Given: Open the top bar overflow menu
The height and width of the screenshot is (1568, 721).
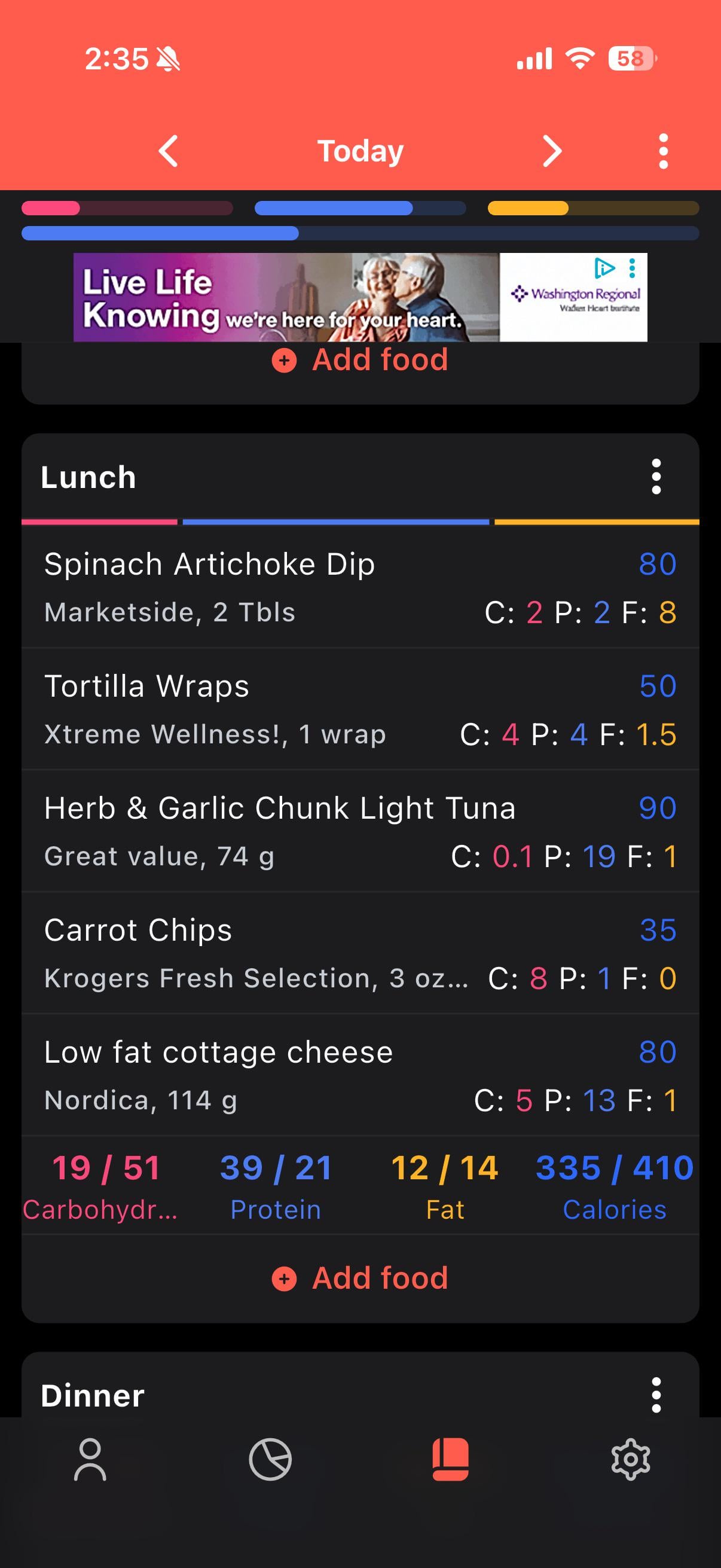Looking at the screenshot, I should pos(663,151).
